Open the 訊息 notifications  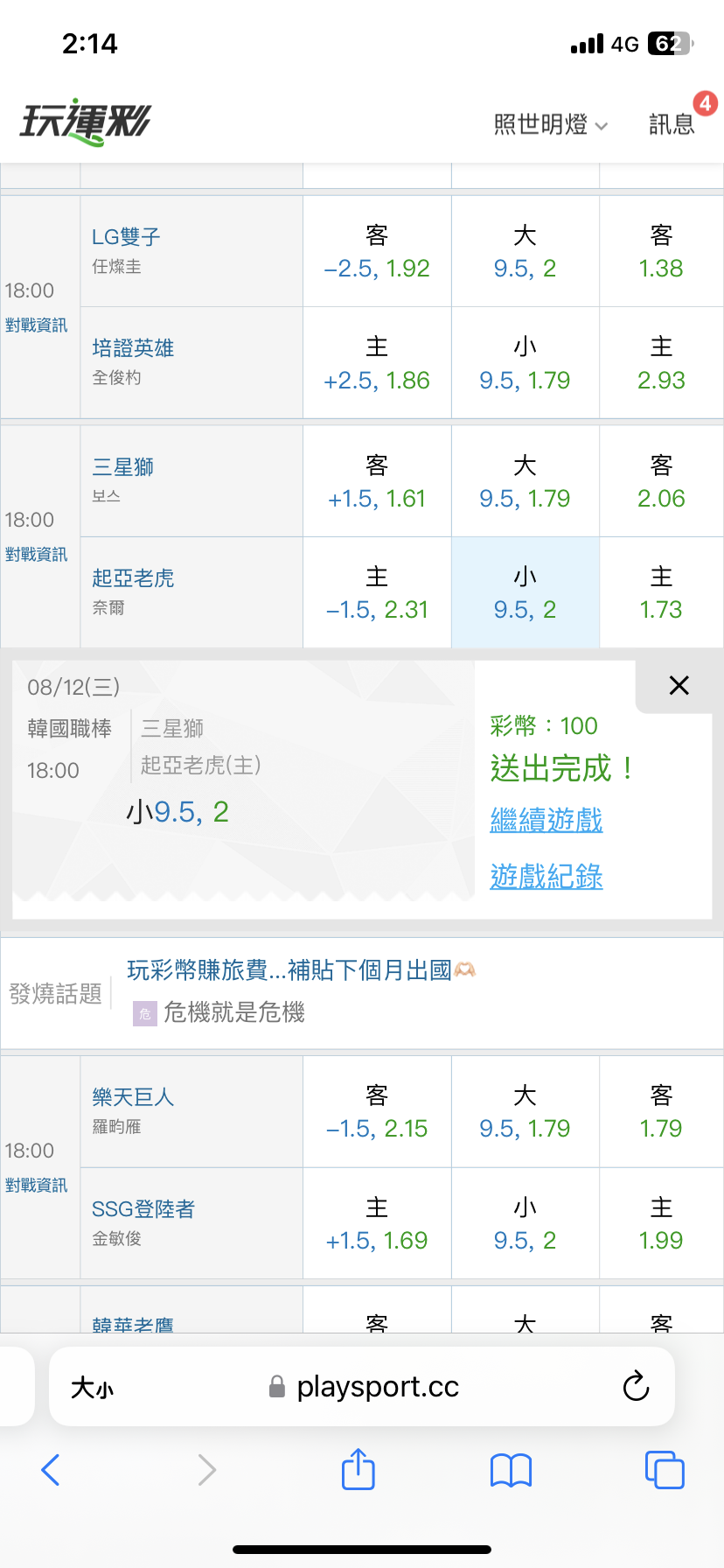coord(672,123)
